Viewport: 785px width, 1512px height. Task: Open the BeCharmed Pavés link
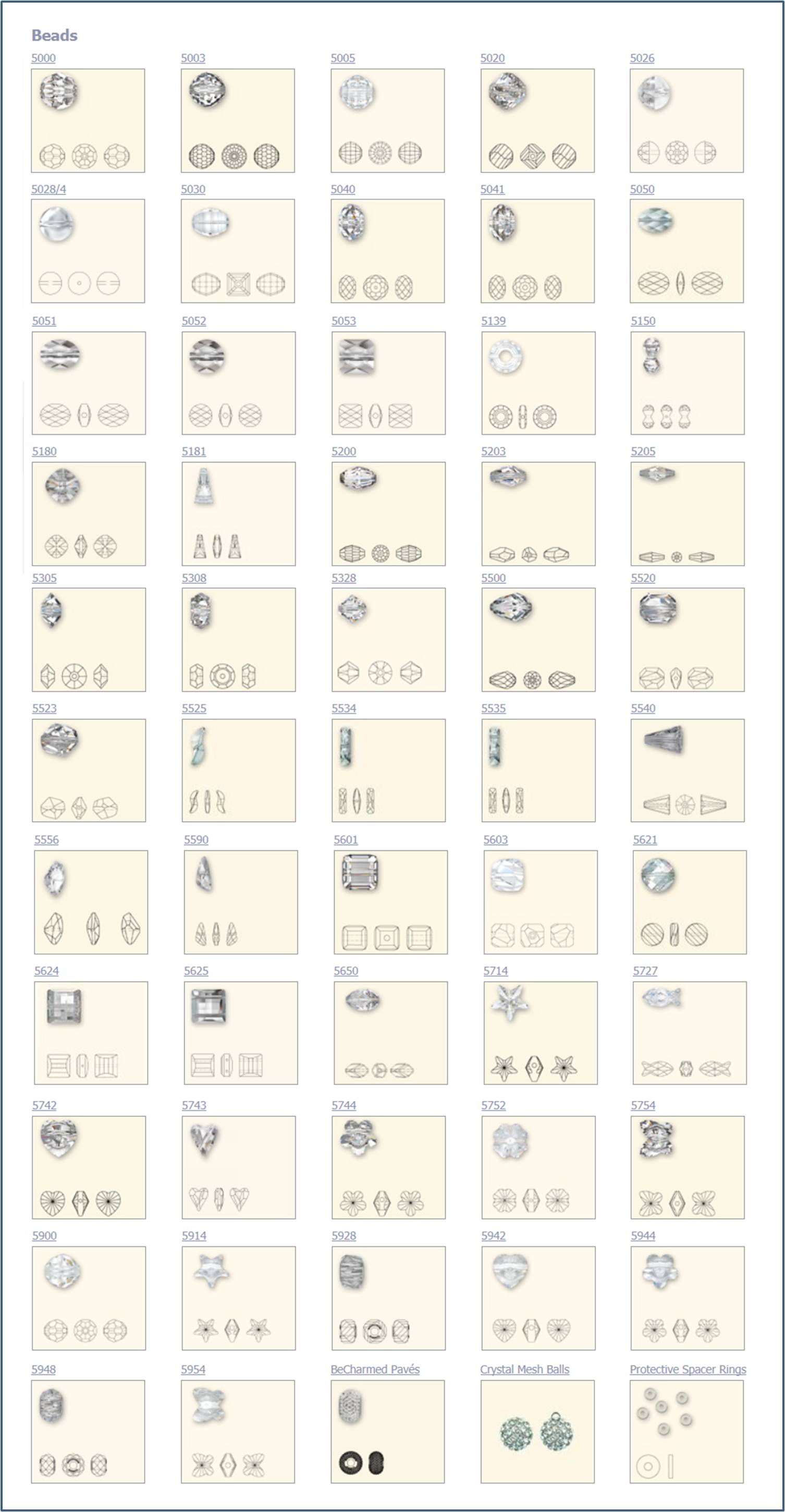tap(375, 1369)
